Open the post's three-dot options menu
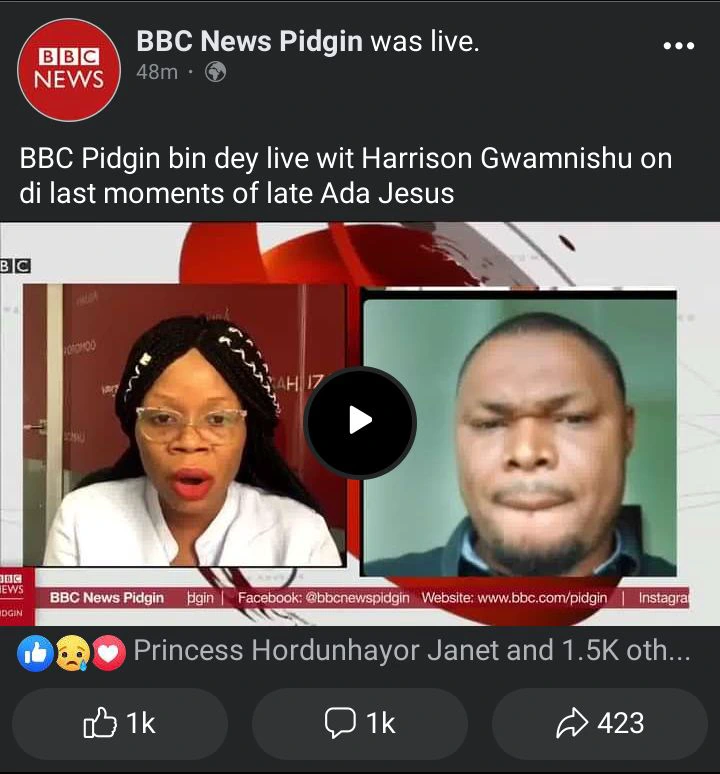This screenshot has width=720, height=774. tap(678, 46)
